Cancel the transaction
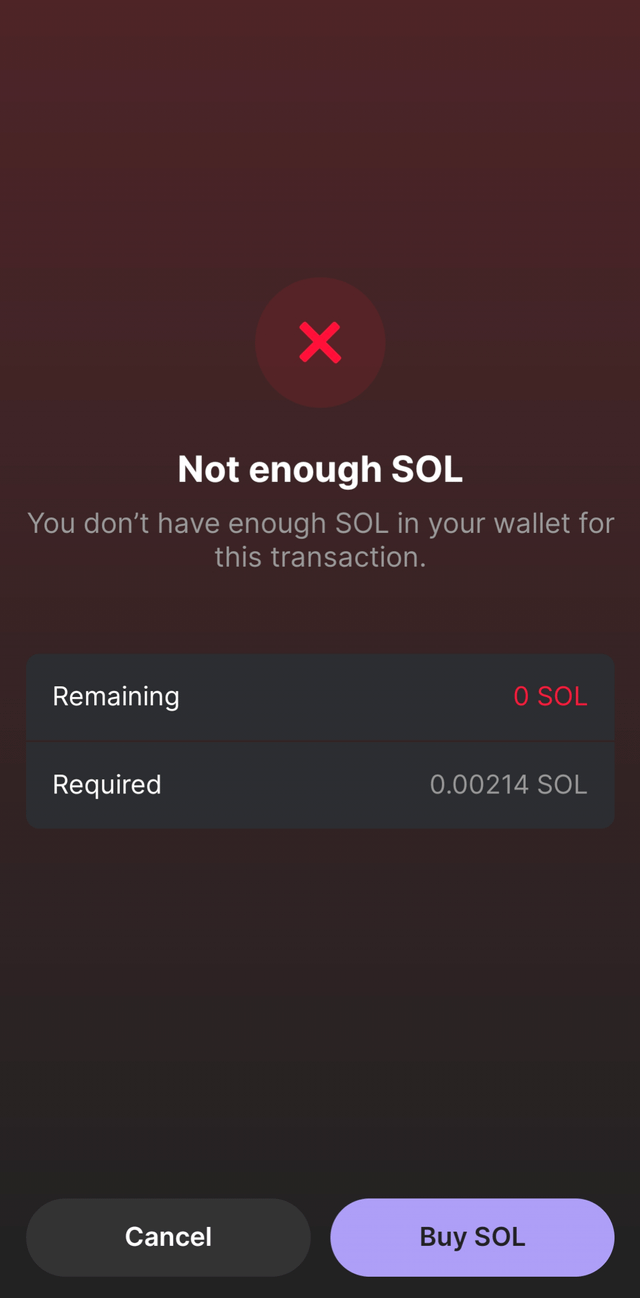The image size is (640, 1298). [x=168, y=1237]
